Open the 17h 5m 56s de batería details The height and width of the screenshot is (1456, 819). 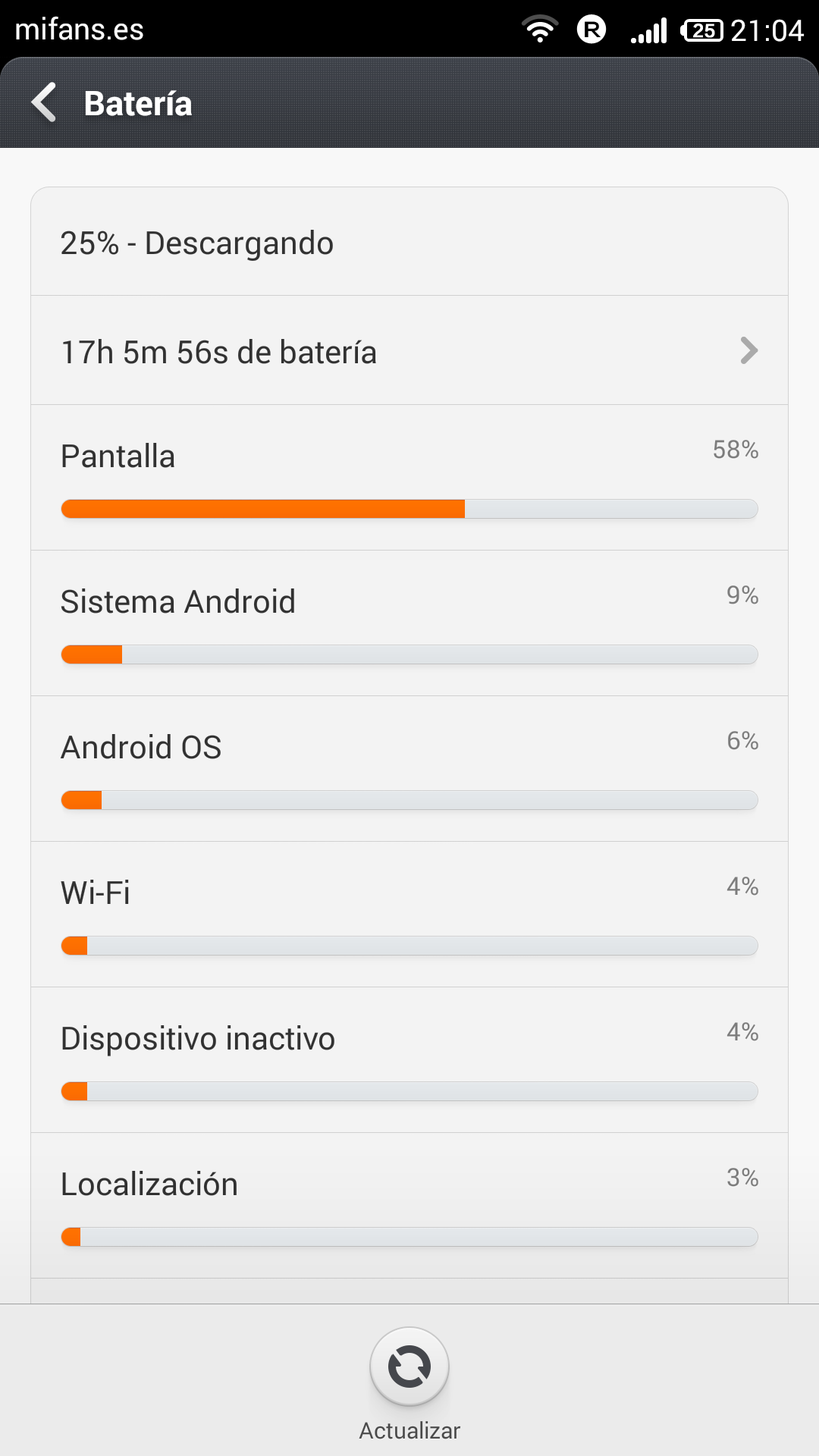click(409, 351)
